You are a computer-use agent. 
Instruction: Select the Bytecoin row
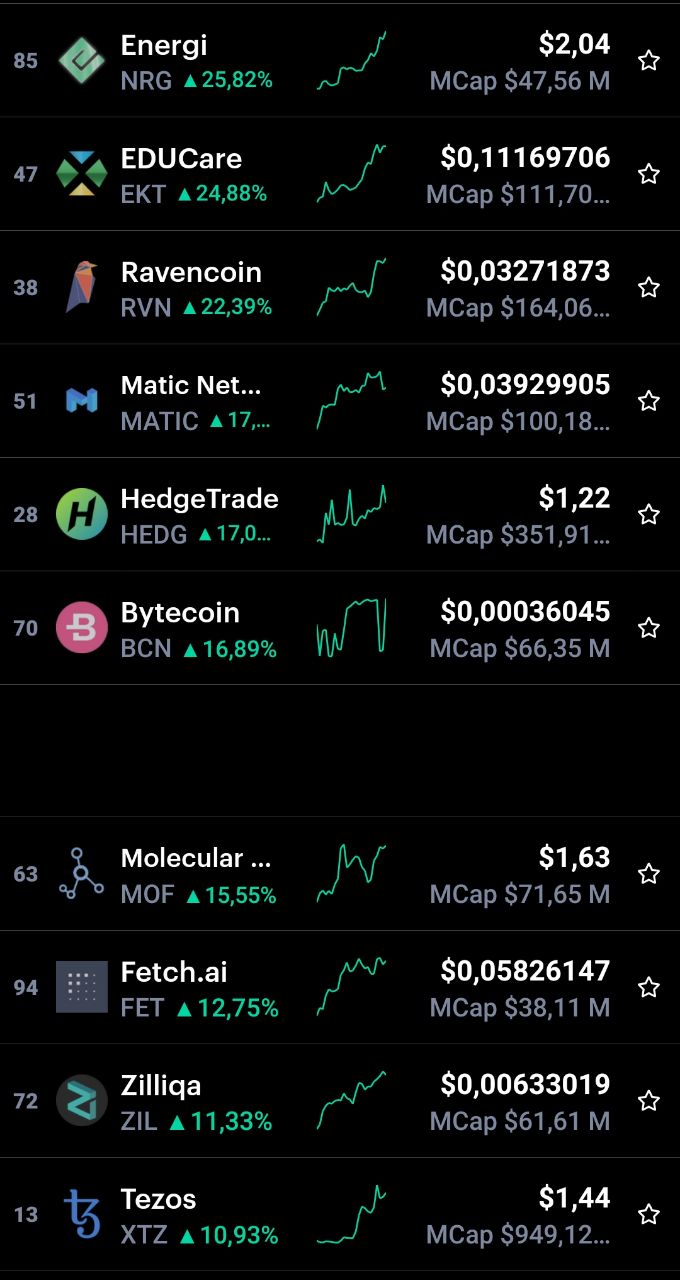340,628
